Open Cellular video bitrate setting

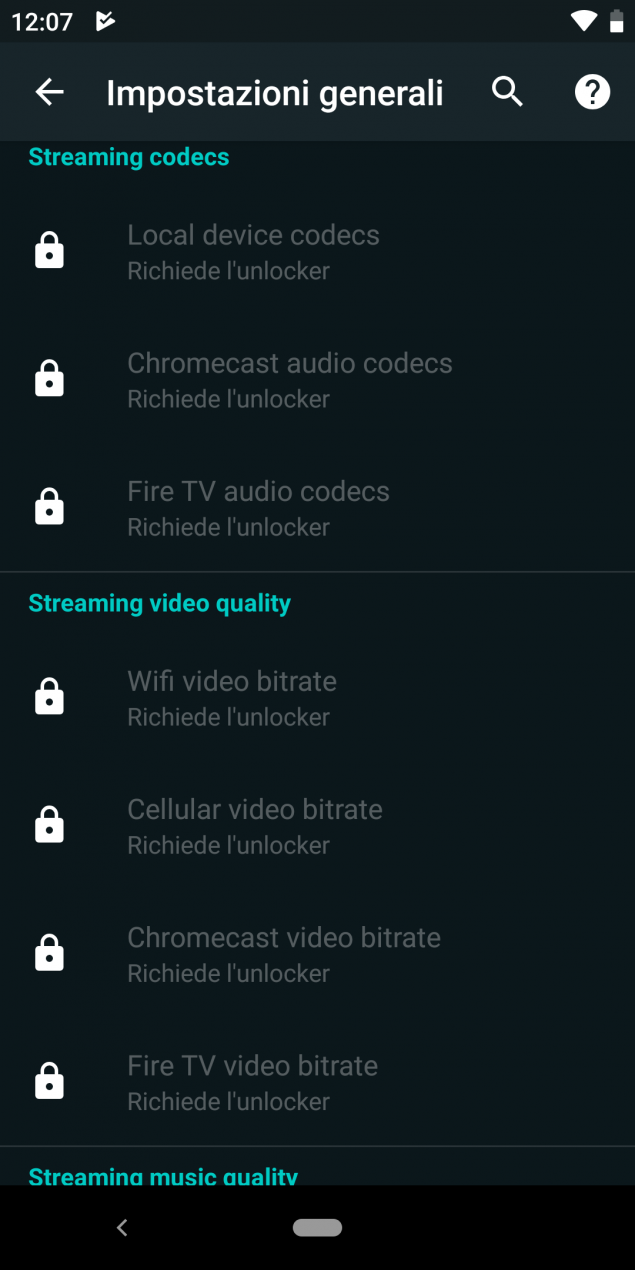(317, 825)
